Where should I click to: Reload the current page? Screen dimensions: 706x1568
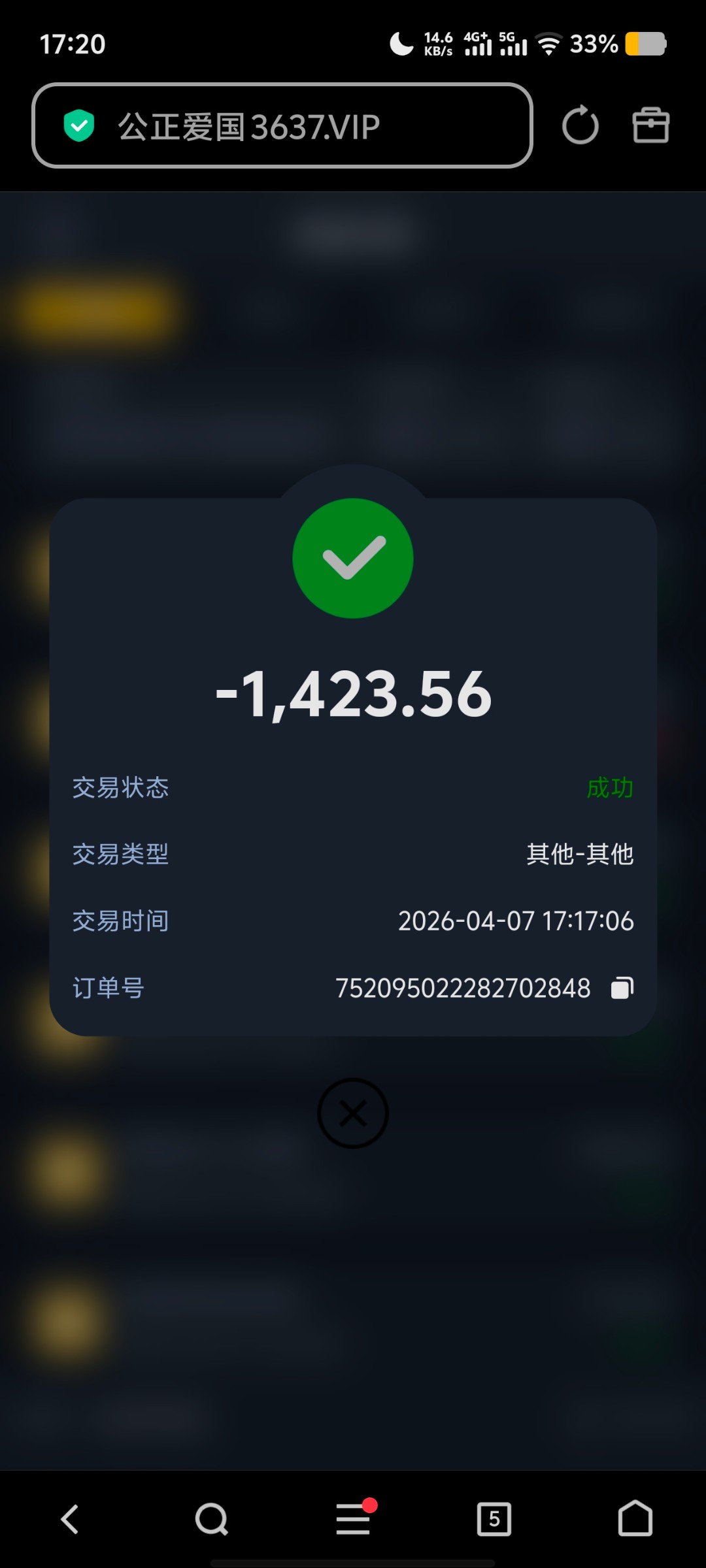pyautogui.click(x=580, y=125)
